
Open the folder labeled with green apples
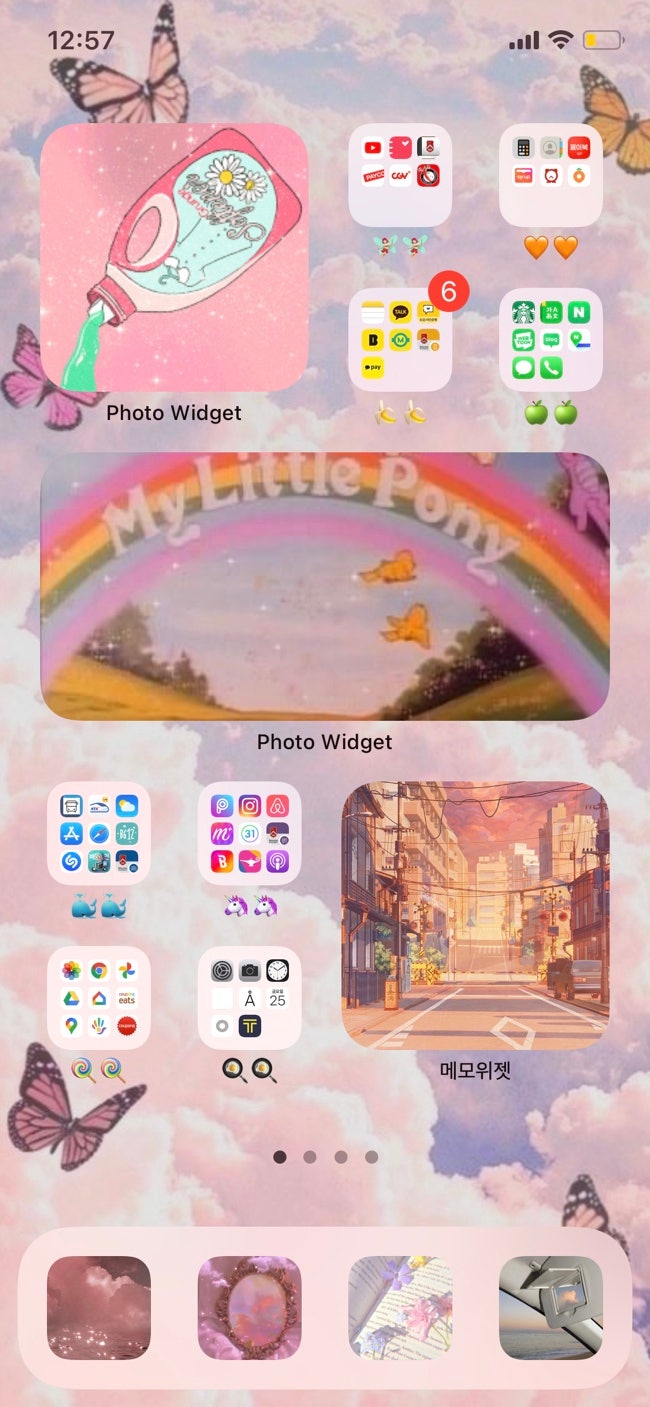550,340
